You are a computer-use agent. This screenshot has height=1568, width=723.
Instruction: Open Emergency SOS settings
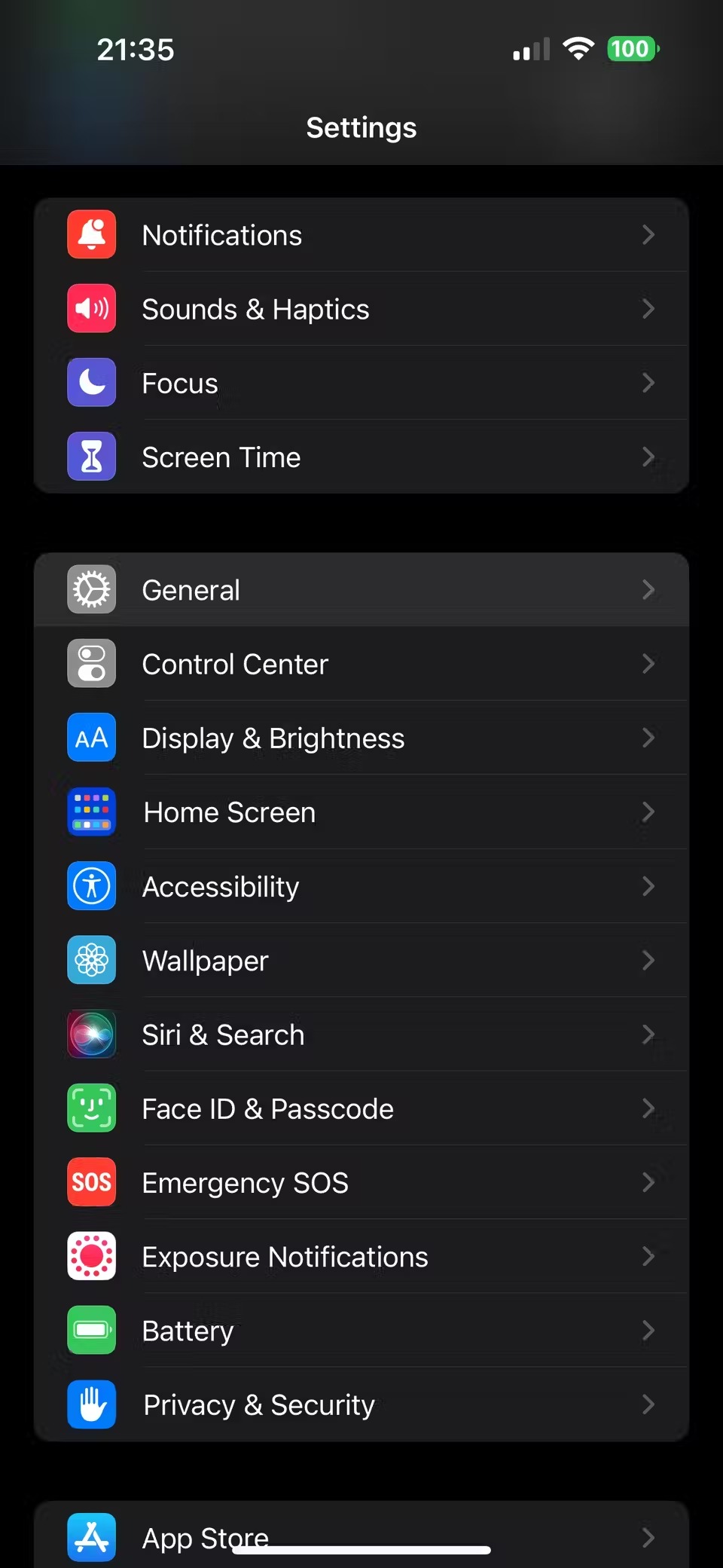coord(361,1182)
